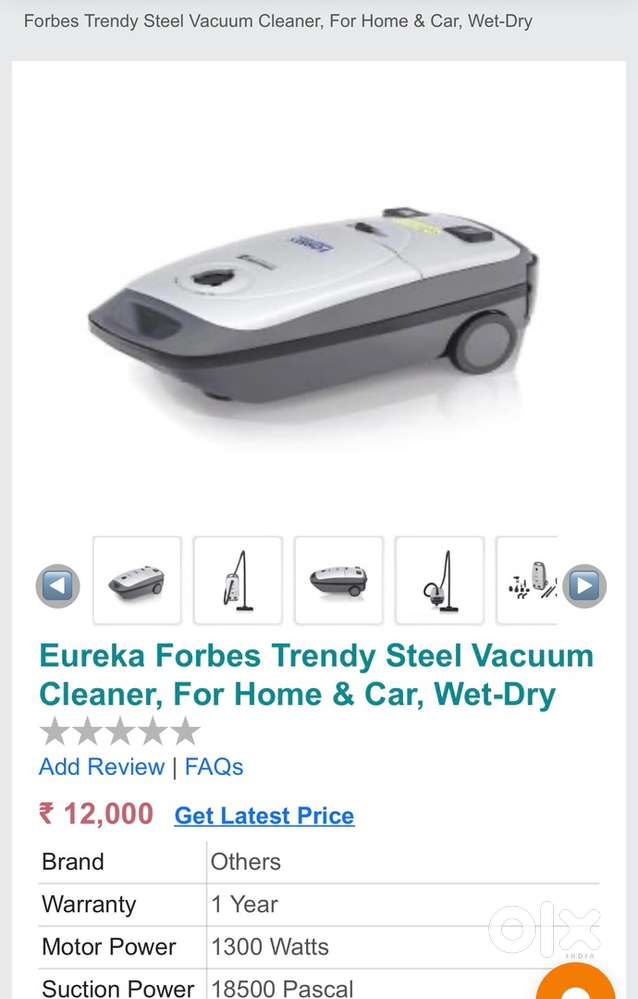Select the second thumbnail showing upright hose
This screenshot has width=638, height=999.
point(237,581)
